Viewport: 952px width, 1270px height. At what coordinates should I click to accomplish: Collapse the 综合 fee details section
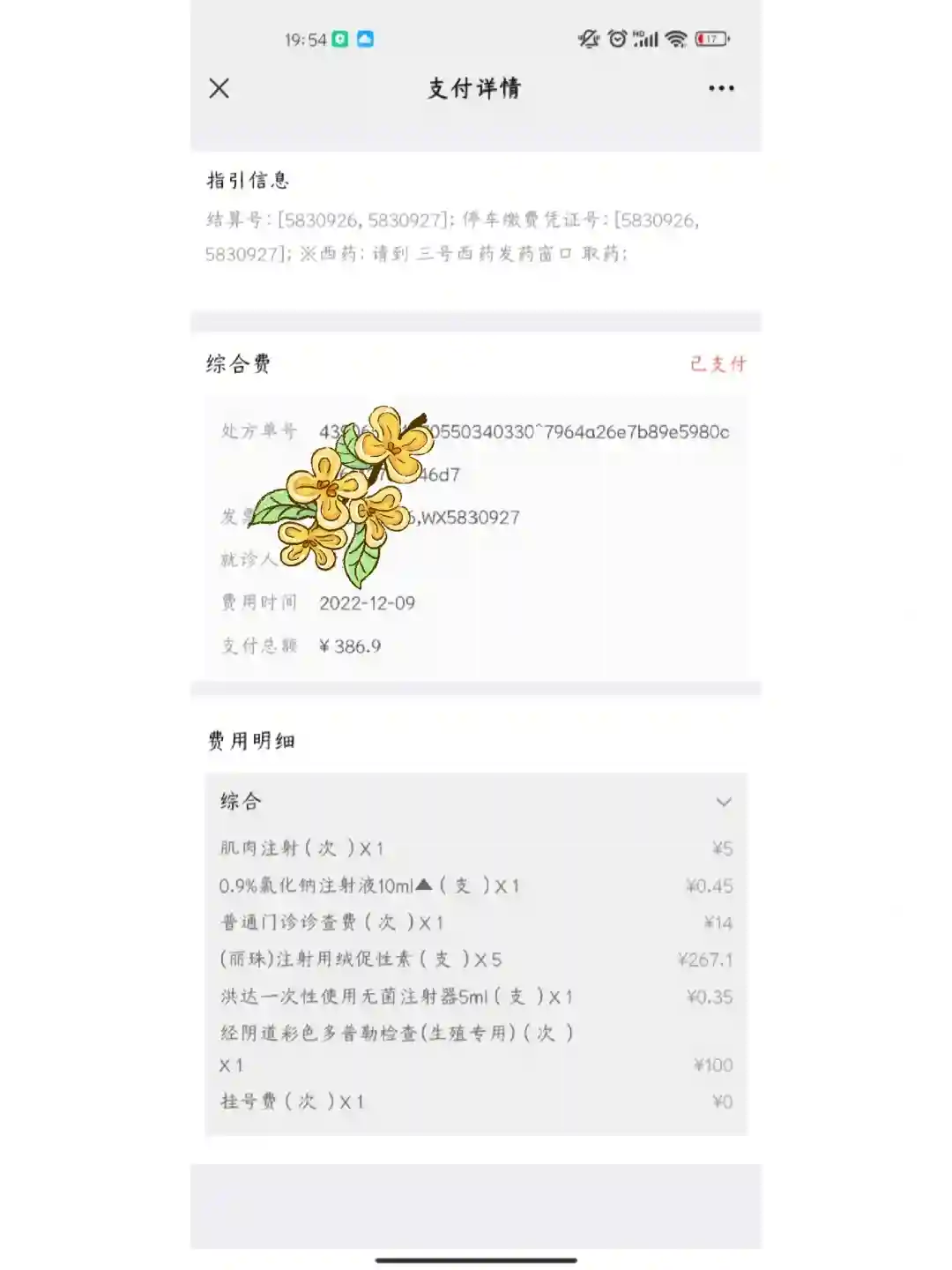(x=723, y=802)
